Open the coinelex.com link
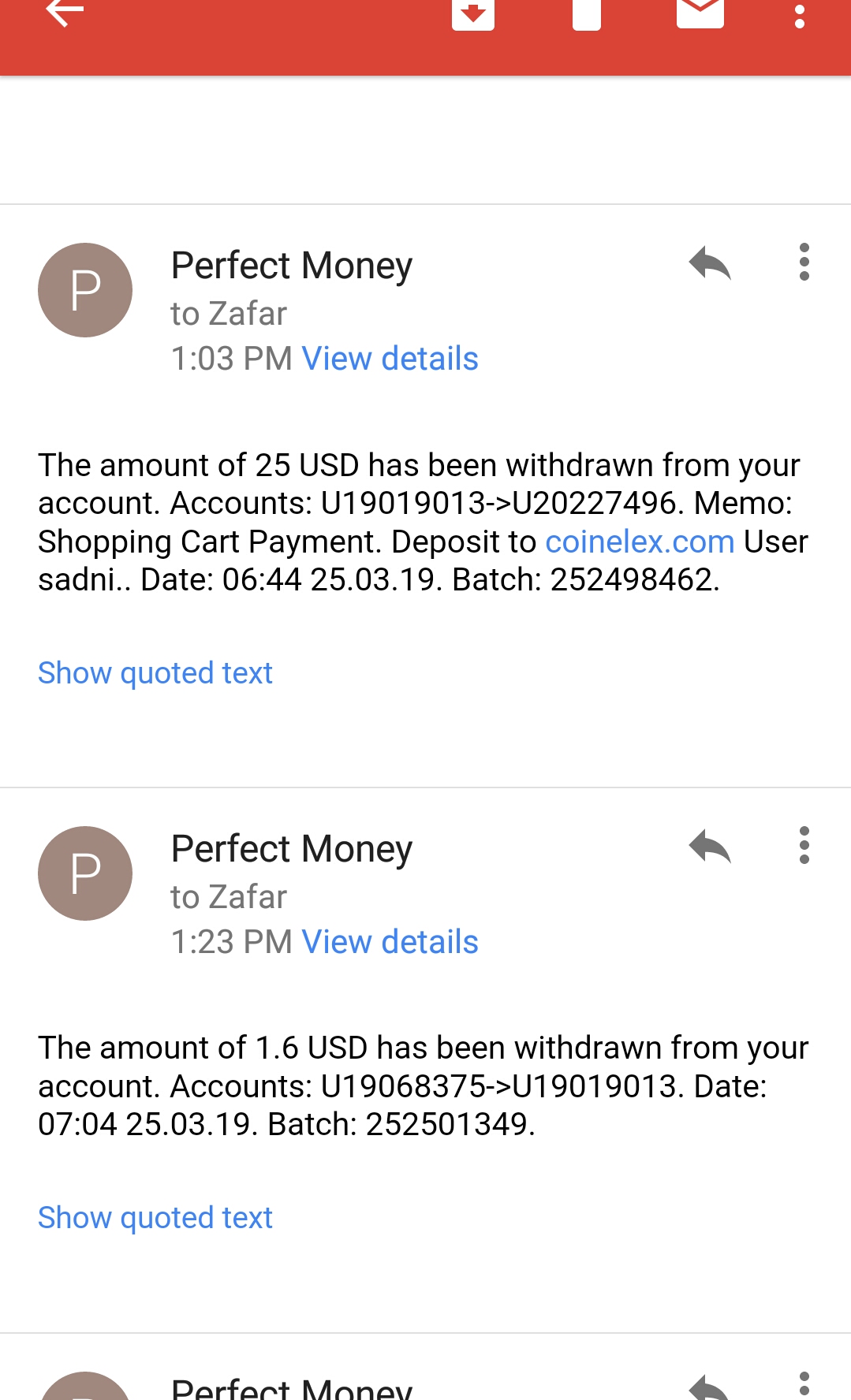851x1400 pixels. (x=640, y=542)
